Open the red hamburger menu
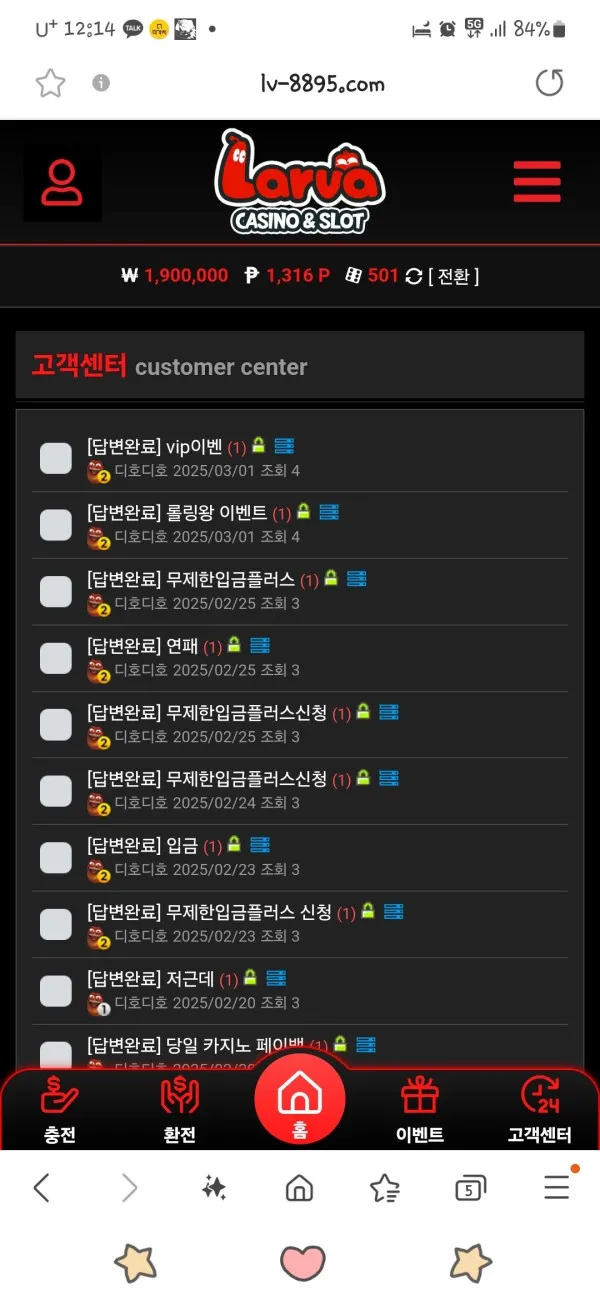Screen dimensions: 600x1300 (x=537, y=182)
